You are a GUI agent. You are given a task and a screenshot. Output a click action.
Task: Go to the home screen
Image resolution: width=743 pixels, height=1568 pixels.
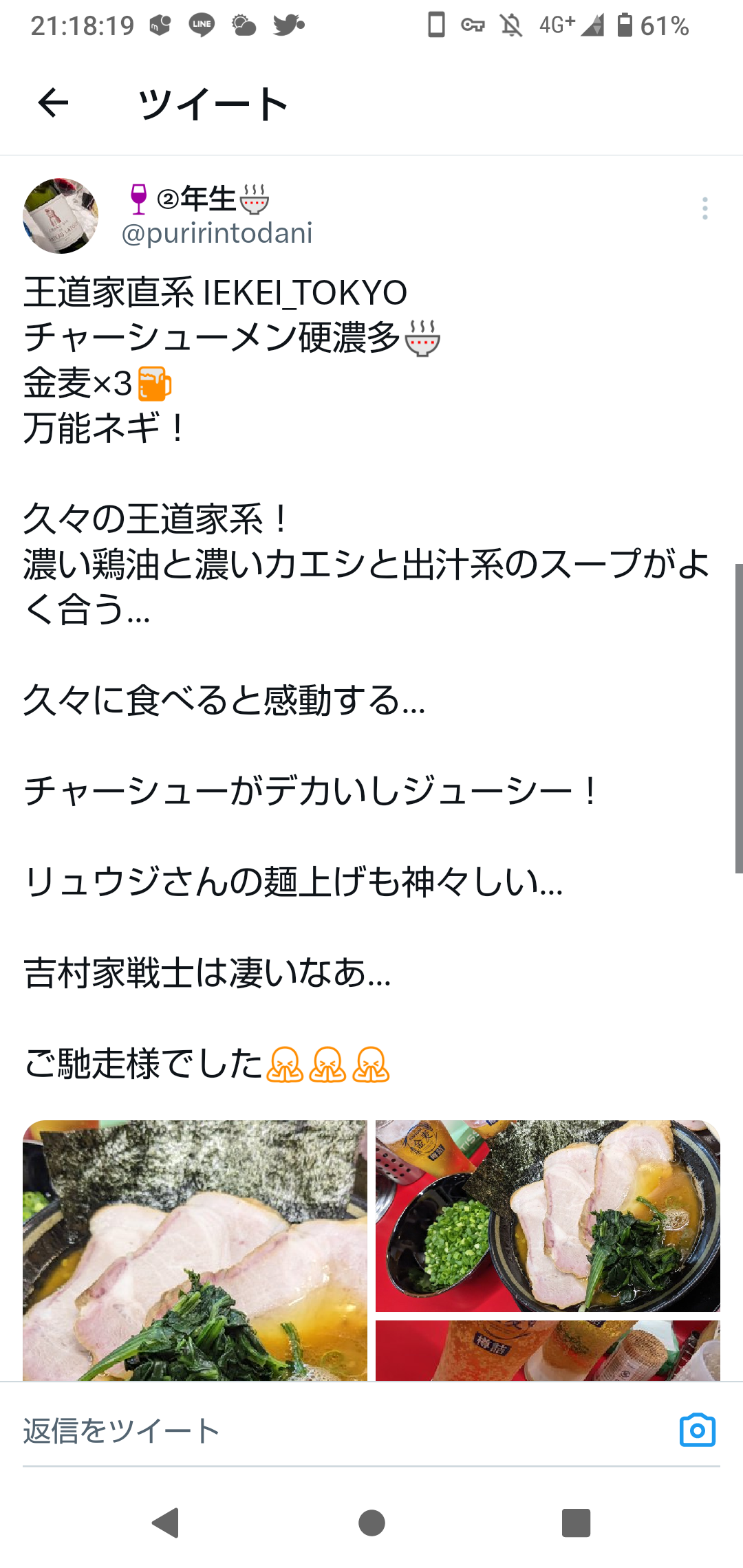coord(371,1523)
